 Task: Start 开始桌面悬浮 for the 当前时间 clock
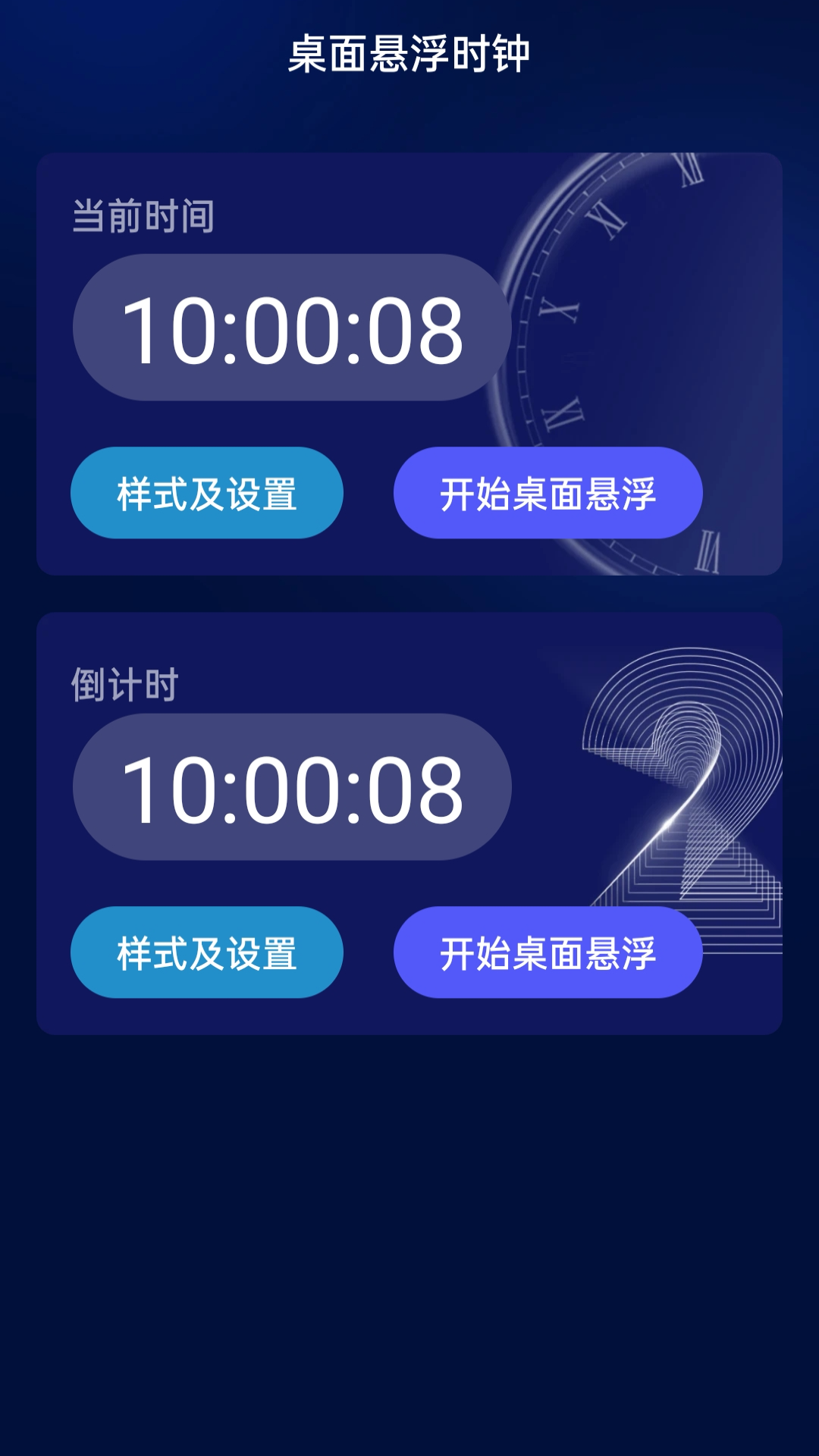click(548, 493)
